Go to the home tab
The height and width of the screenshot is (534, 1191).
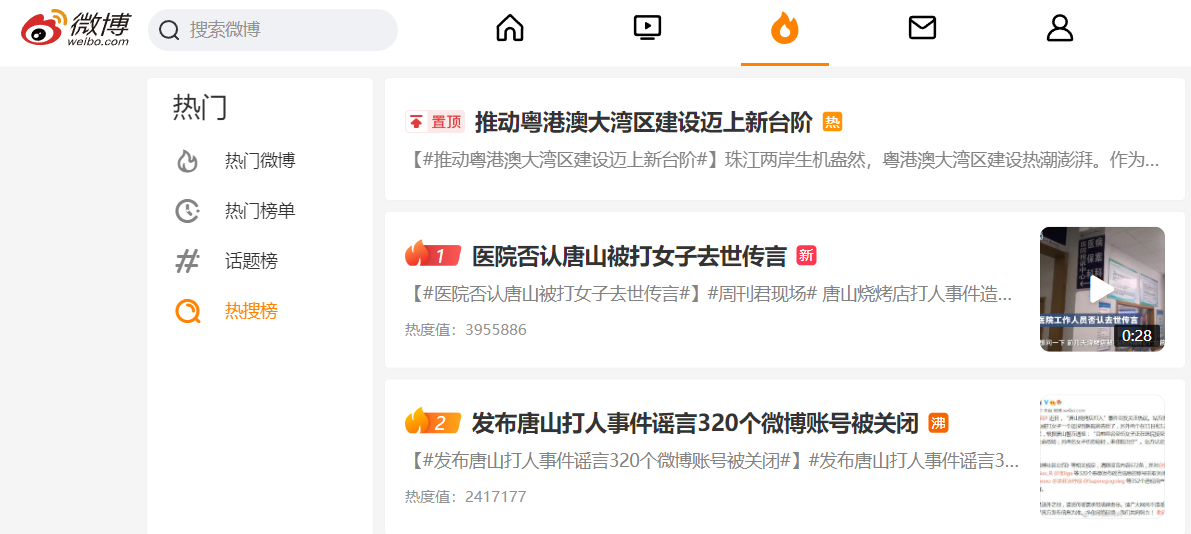(510, 28)
